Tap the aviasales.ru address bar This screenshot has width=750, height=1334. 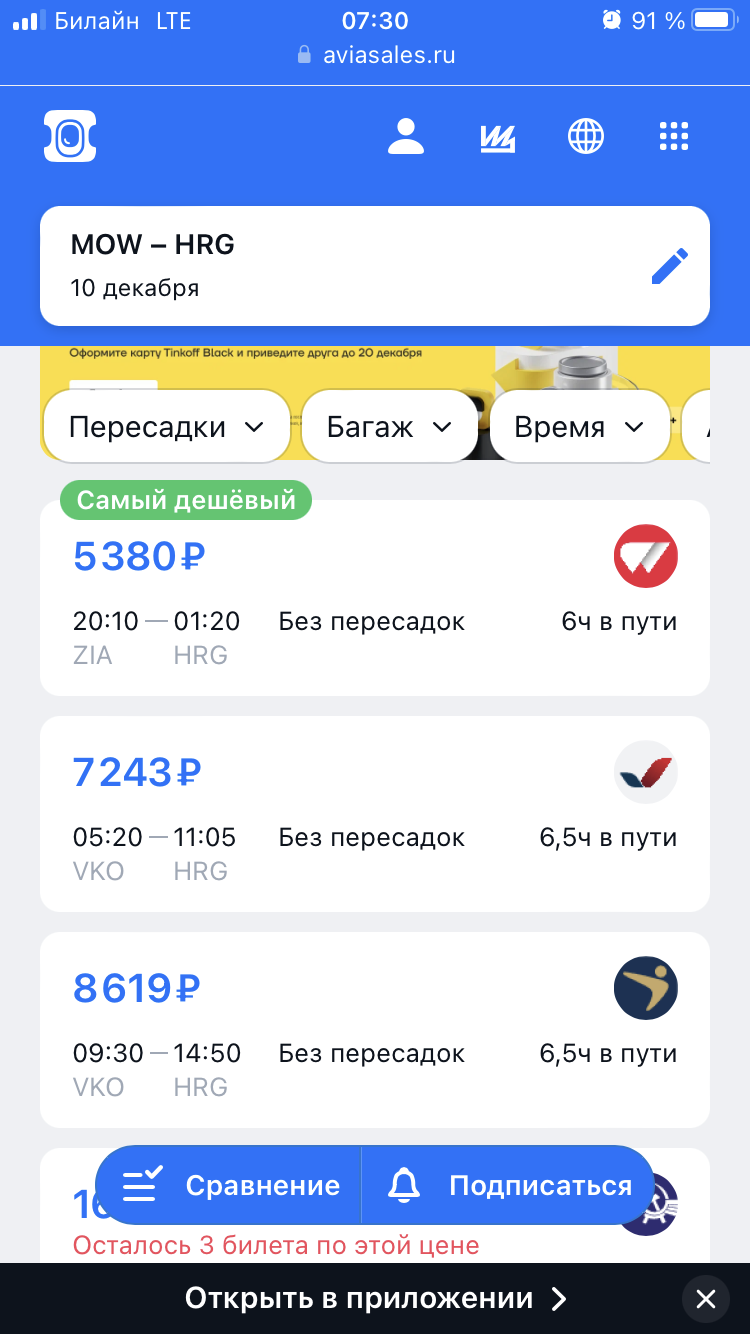[x=376, y=56]
